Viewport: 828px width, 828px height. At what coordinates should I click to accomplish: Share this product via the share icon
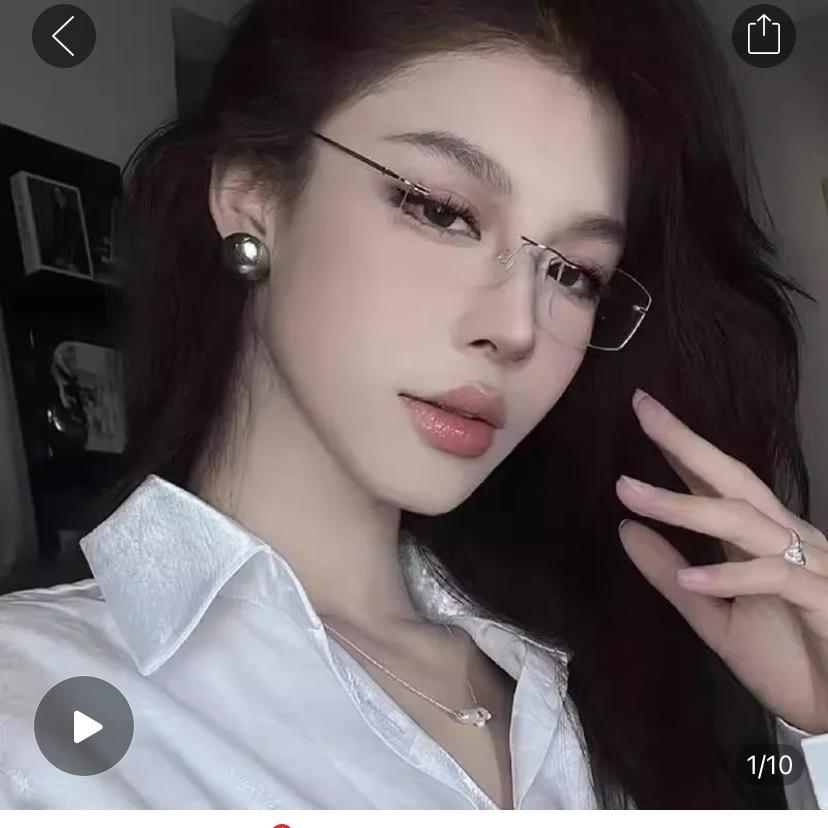coord(763,36)
